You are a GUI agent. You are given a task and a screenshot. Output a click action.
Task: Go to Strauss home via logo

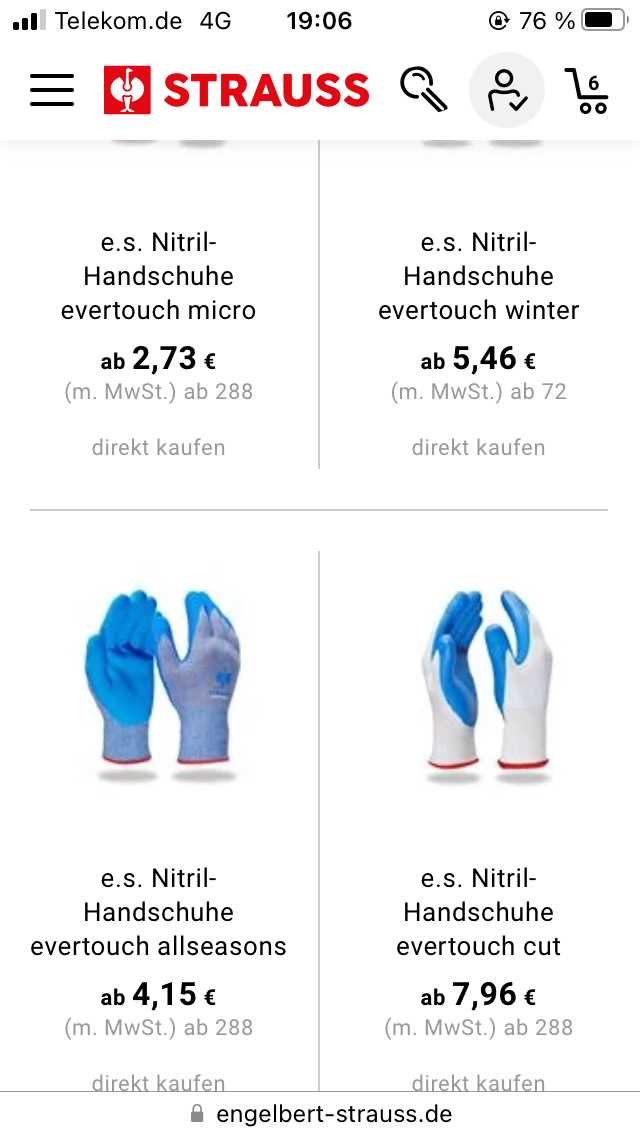(x=236, y=90)
